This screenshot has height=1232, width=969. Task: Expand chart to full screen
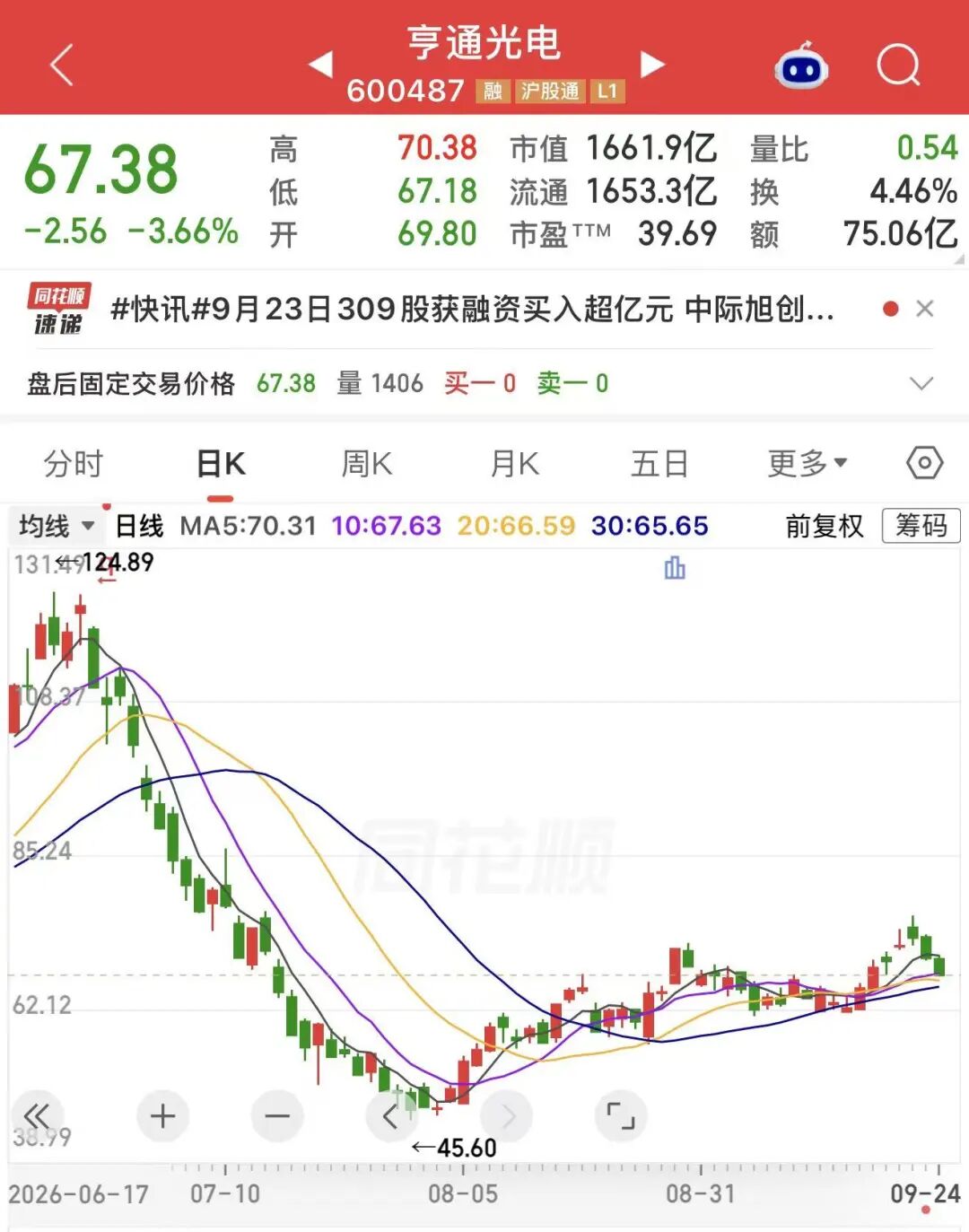[621, 1116]
